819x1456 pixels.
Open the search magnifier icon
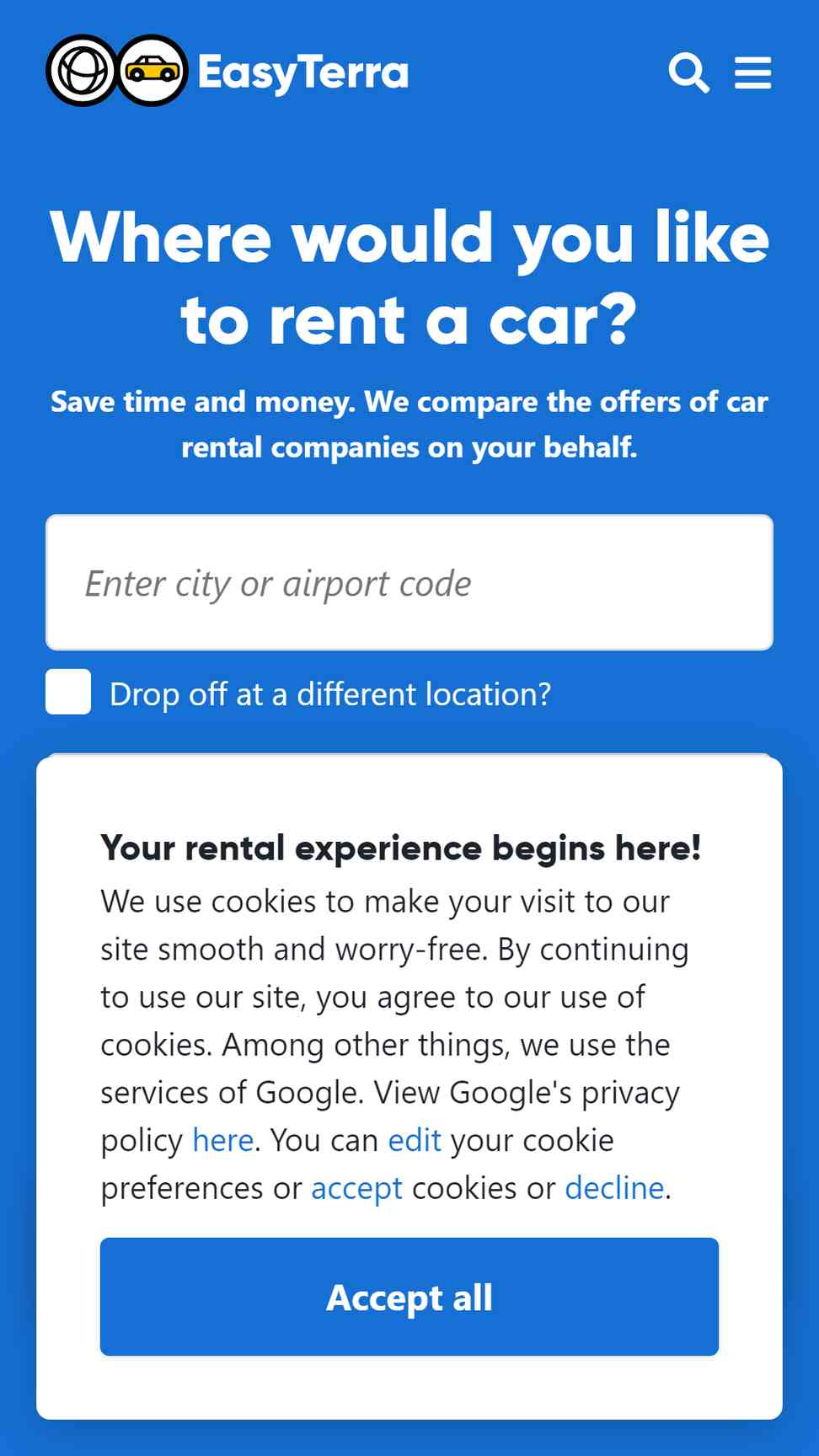pos(688,72)
